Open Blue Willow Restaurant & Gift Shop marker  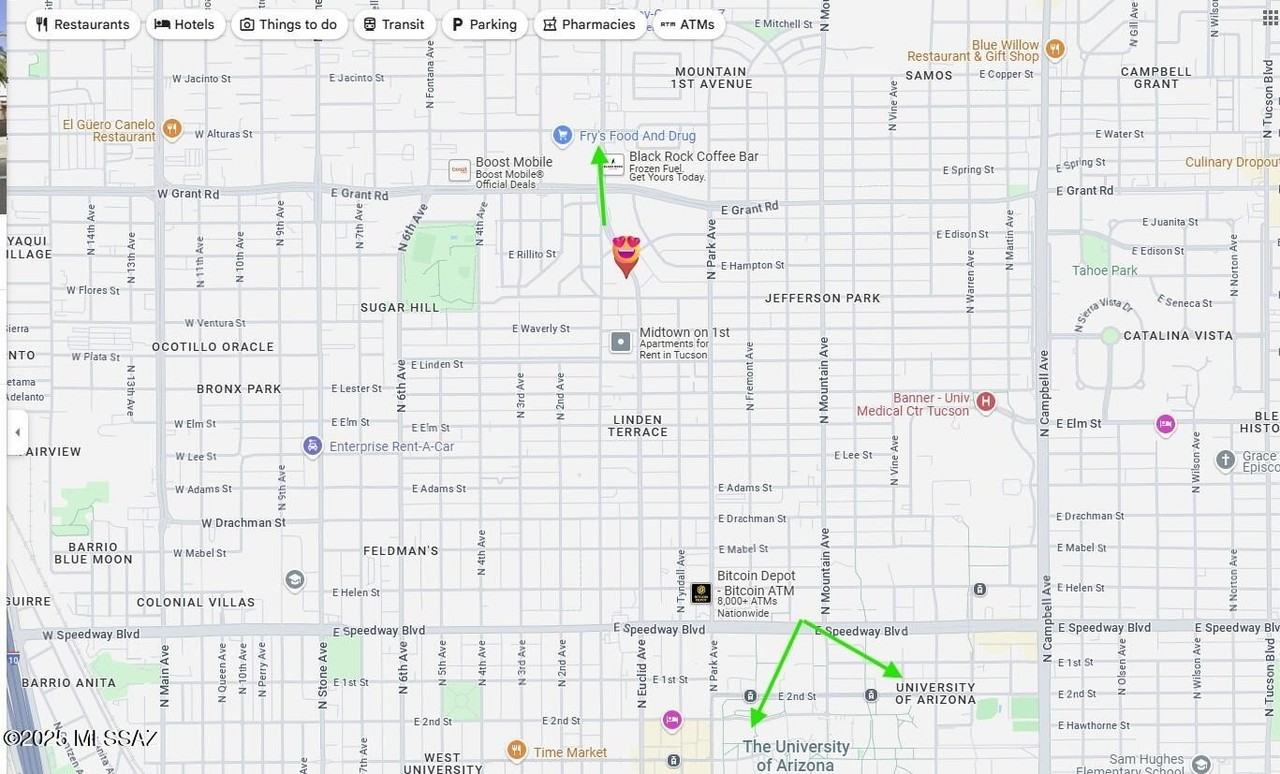click(x=1054, y=48)
